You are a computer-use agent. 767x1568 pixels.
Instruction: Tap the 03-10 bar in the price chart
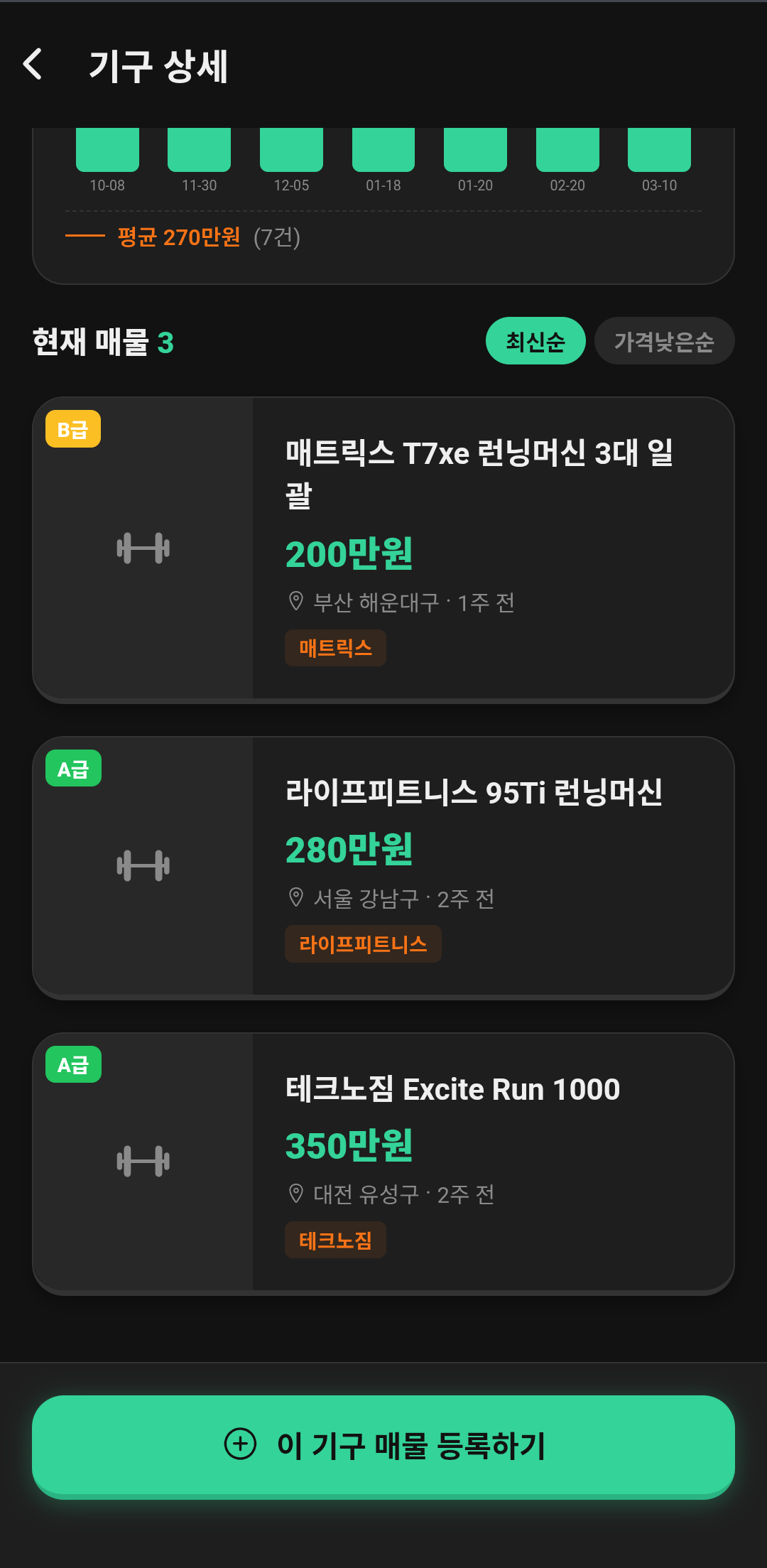[658, 149]
